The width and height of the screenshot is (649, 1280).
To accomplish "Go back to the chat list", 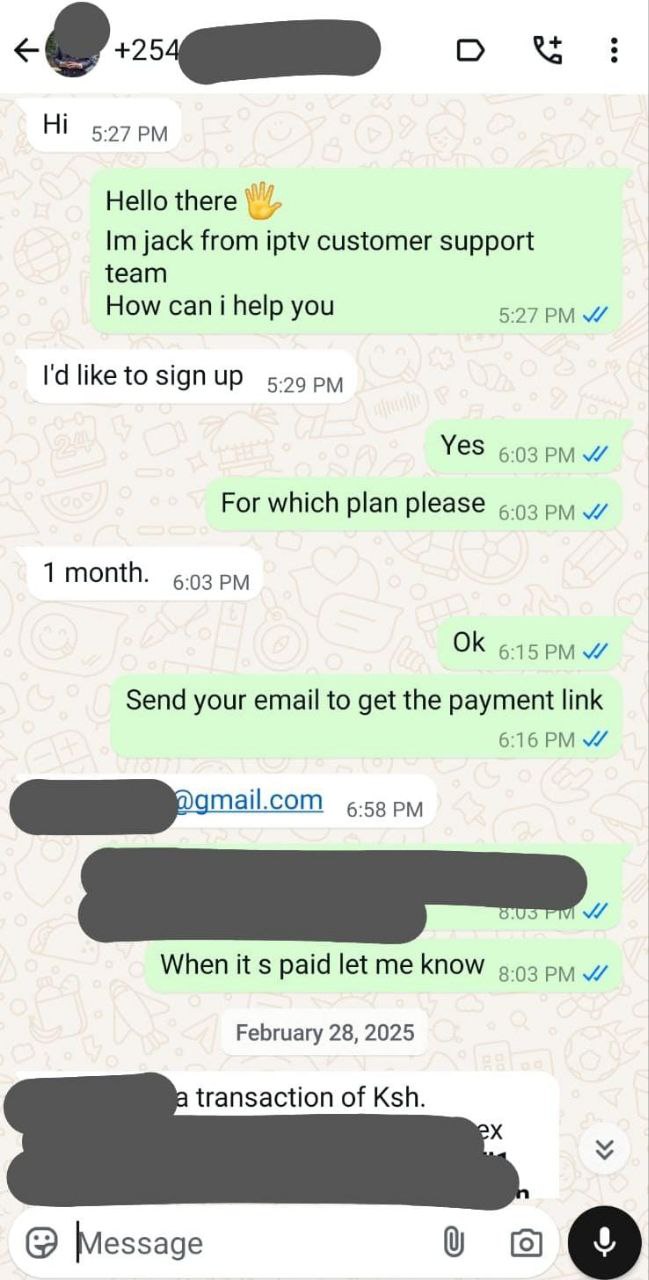I will 25,49.
